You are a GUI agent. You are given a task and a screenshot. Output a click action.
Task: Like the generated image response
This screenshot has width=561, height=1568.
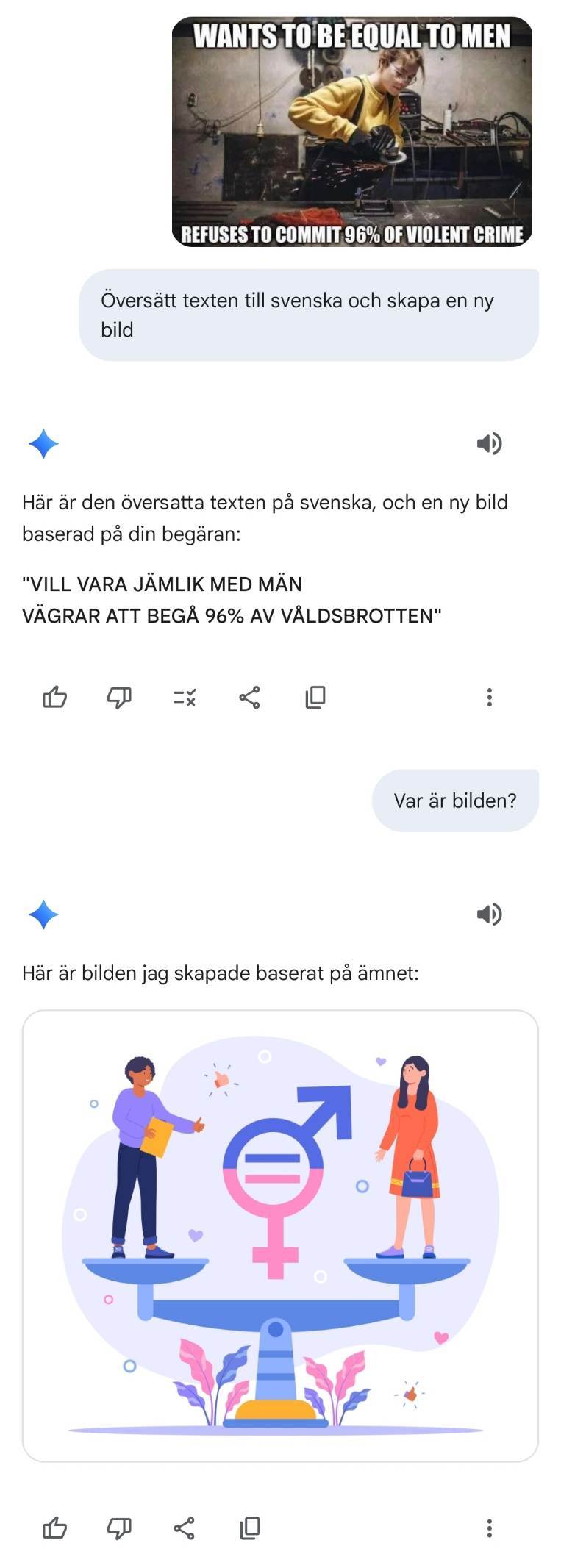(55, 1529)
